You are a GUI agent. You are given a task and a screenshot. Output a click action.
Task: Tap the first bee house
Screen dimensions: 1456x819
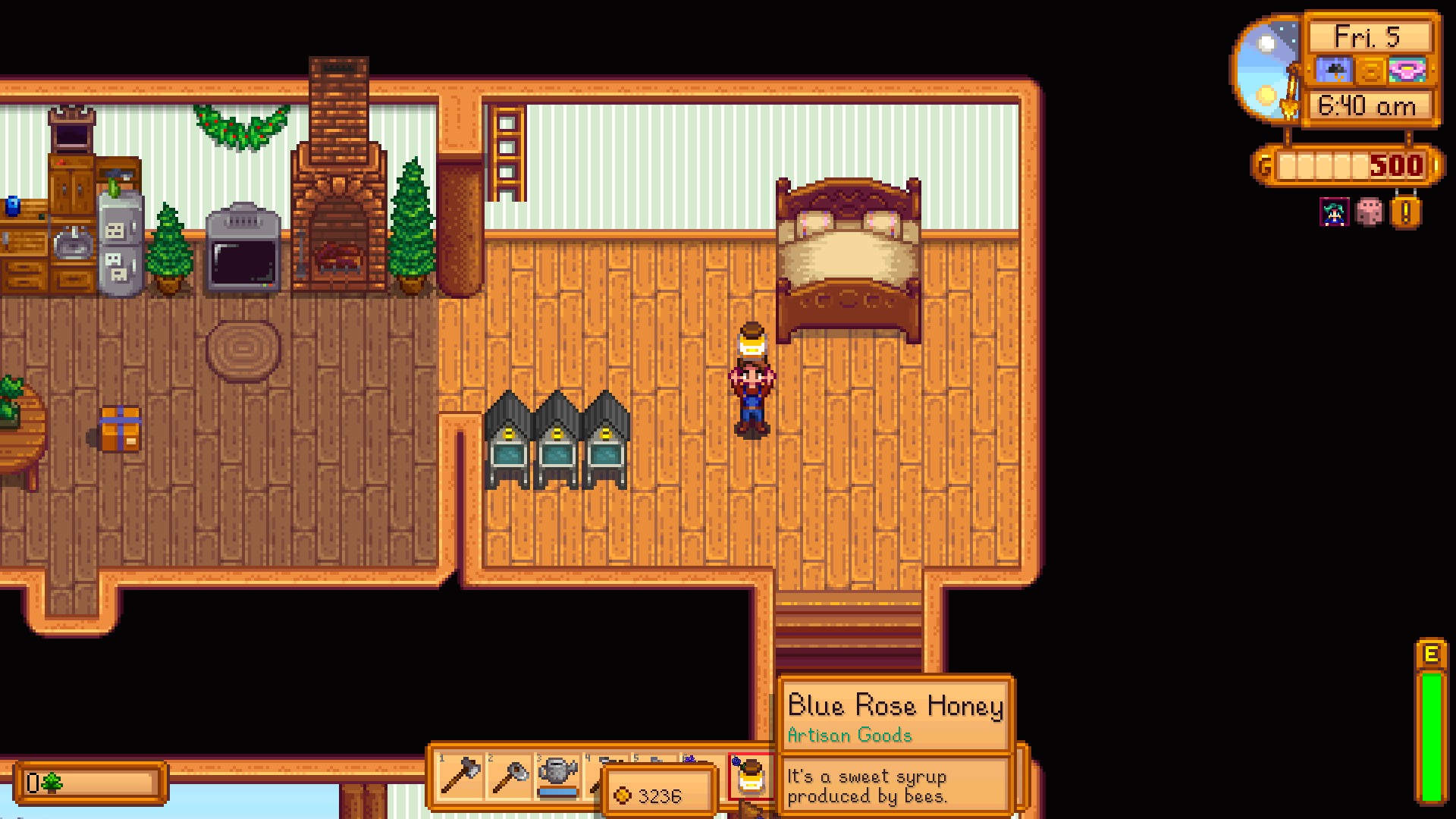click(x=508, y=444)
